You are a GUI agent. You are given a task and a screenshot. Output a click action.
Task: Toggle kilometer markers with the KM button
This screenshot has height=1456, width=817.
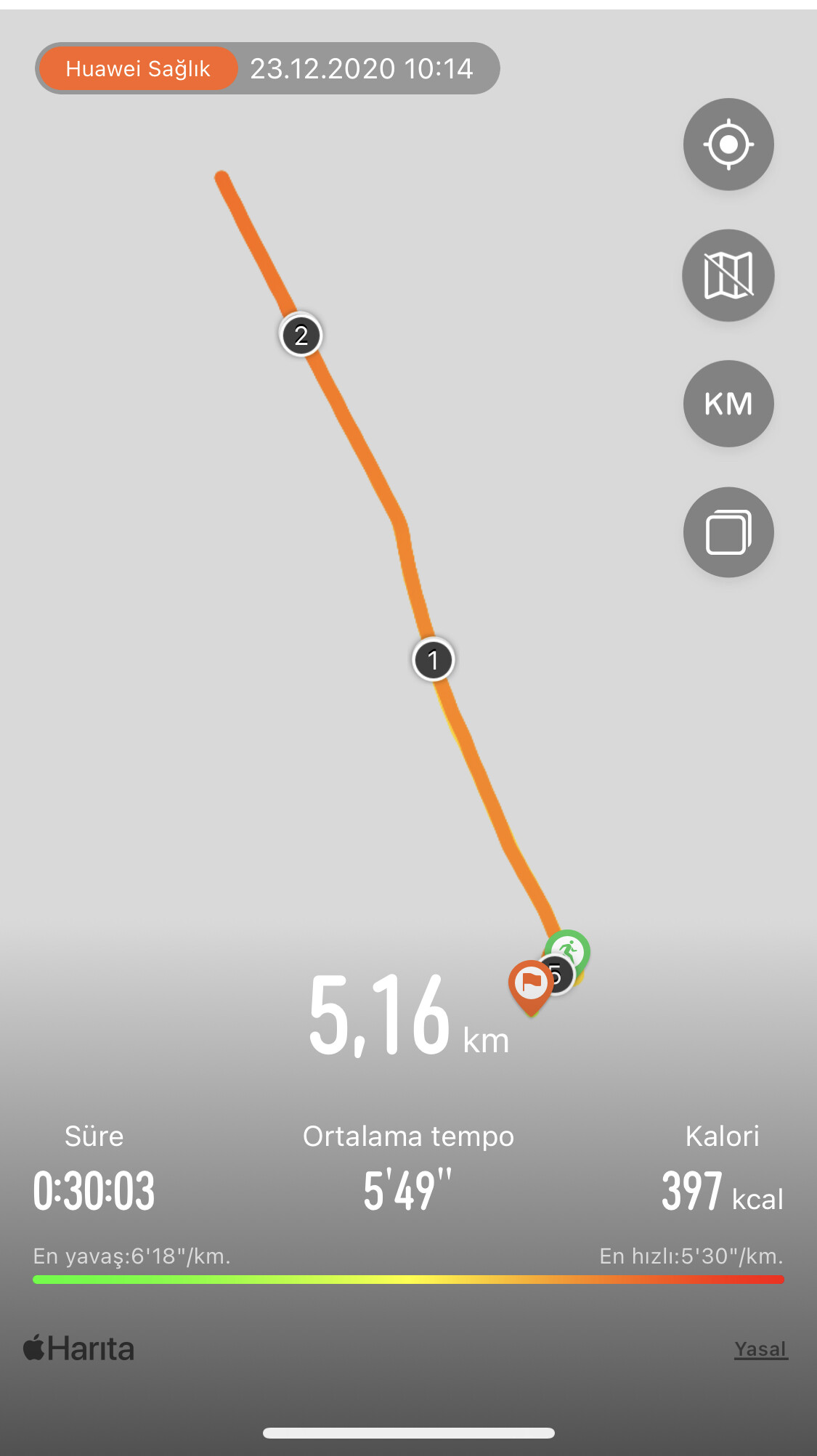point(728,404)
